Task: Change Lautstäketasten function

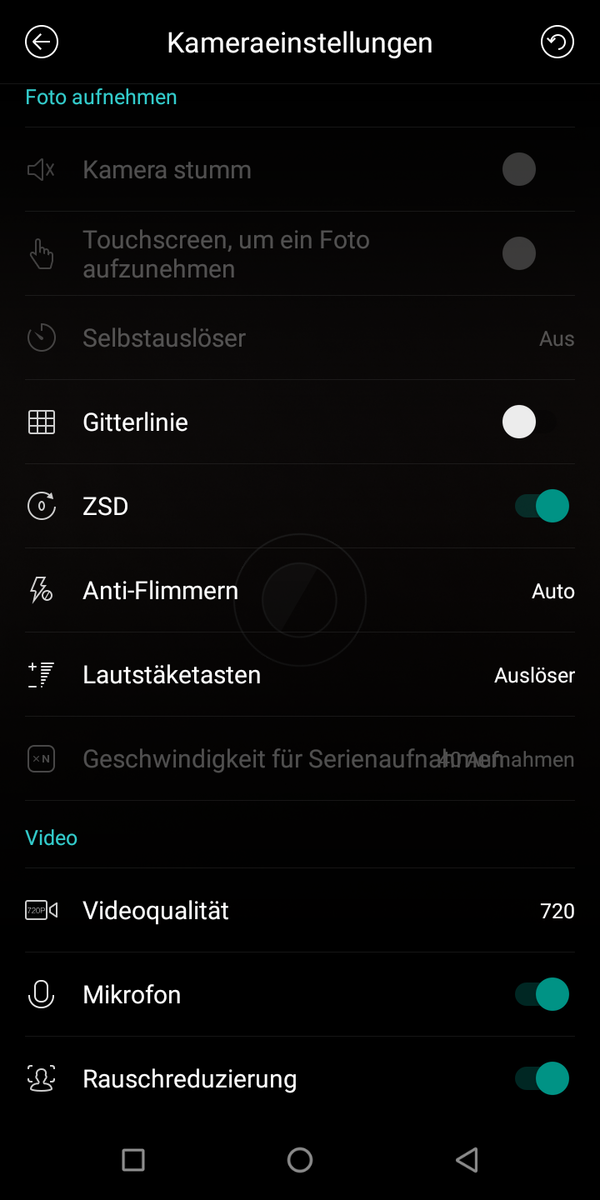Action: 300,675
